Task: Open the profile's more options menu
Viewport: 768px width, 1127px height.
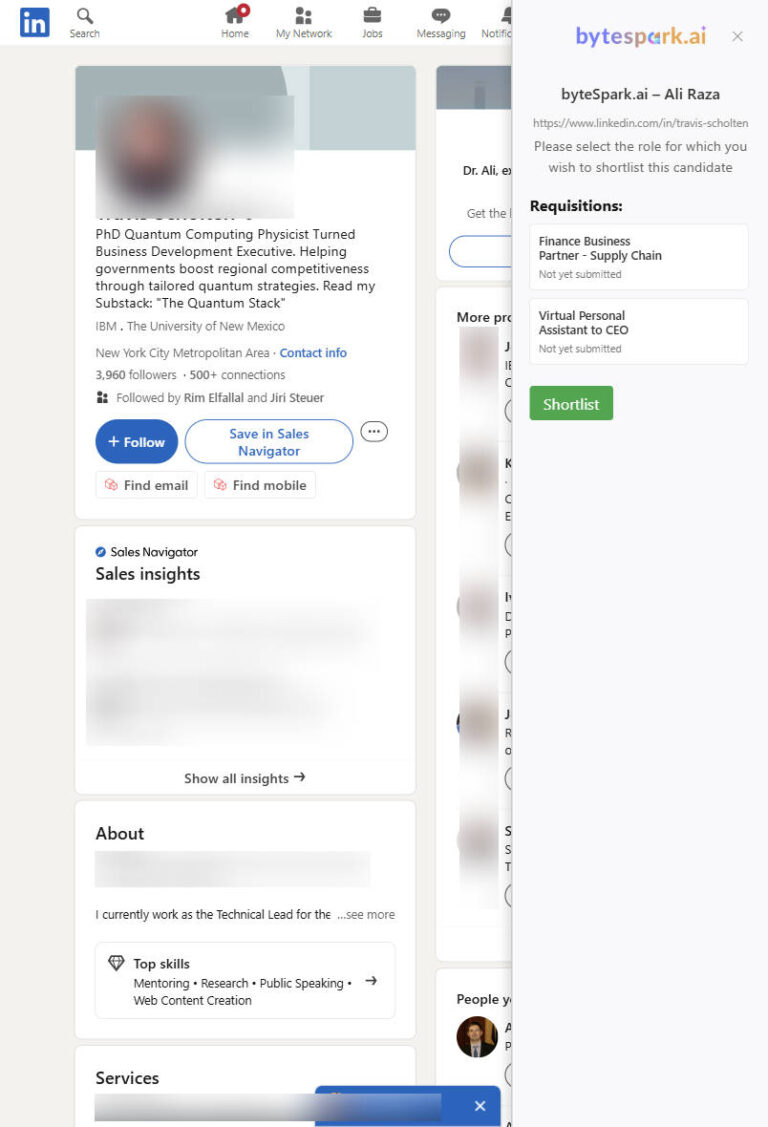Action: pos(374,431)
